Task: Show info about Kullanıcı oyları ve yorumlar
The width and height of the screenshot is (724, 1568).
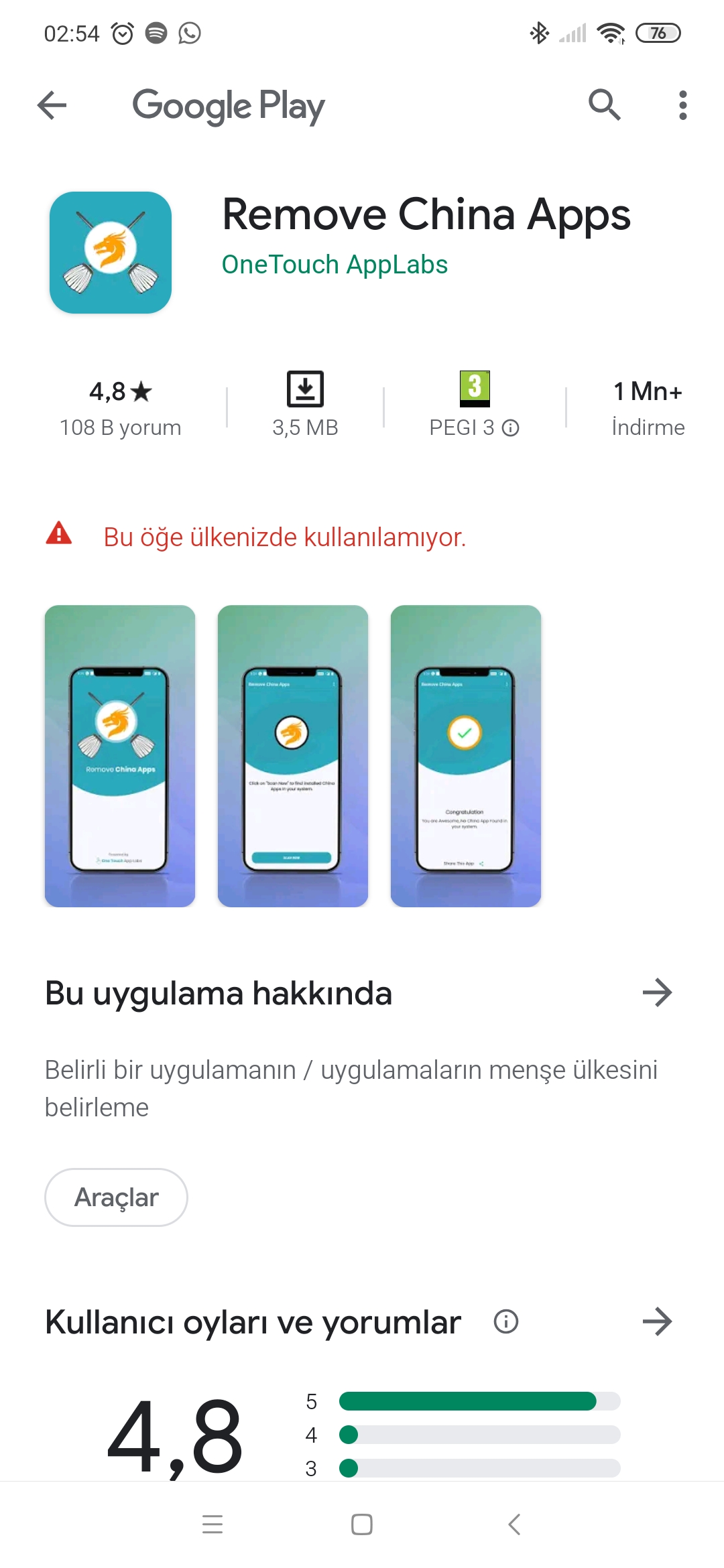Action: (x=506, y=1321)
